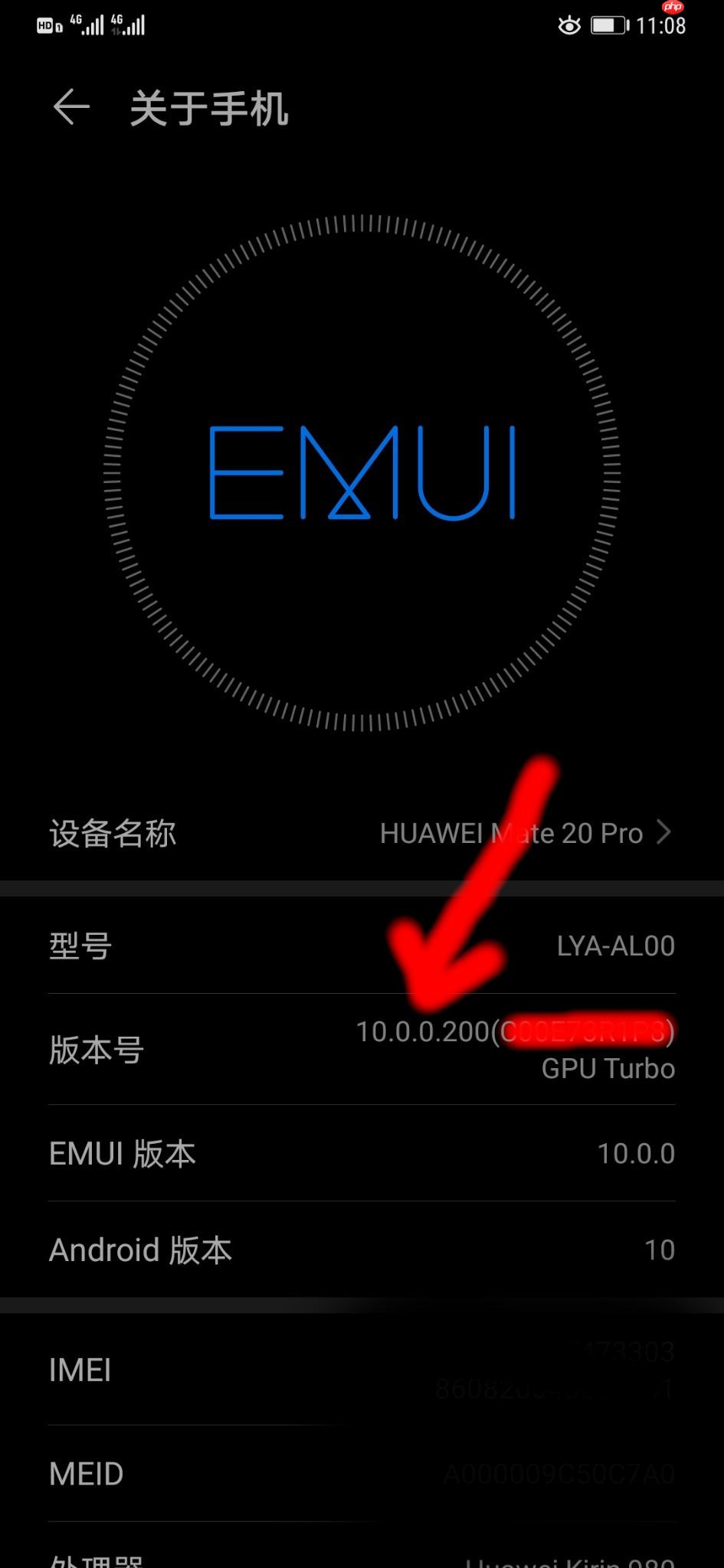The image size is (724, 1568).
Task: Tap the back arrow to leave 关于手机
Action: (70, 107)
